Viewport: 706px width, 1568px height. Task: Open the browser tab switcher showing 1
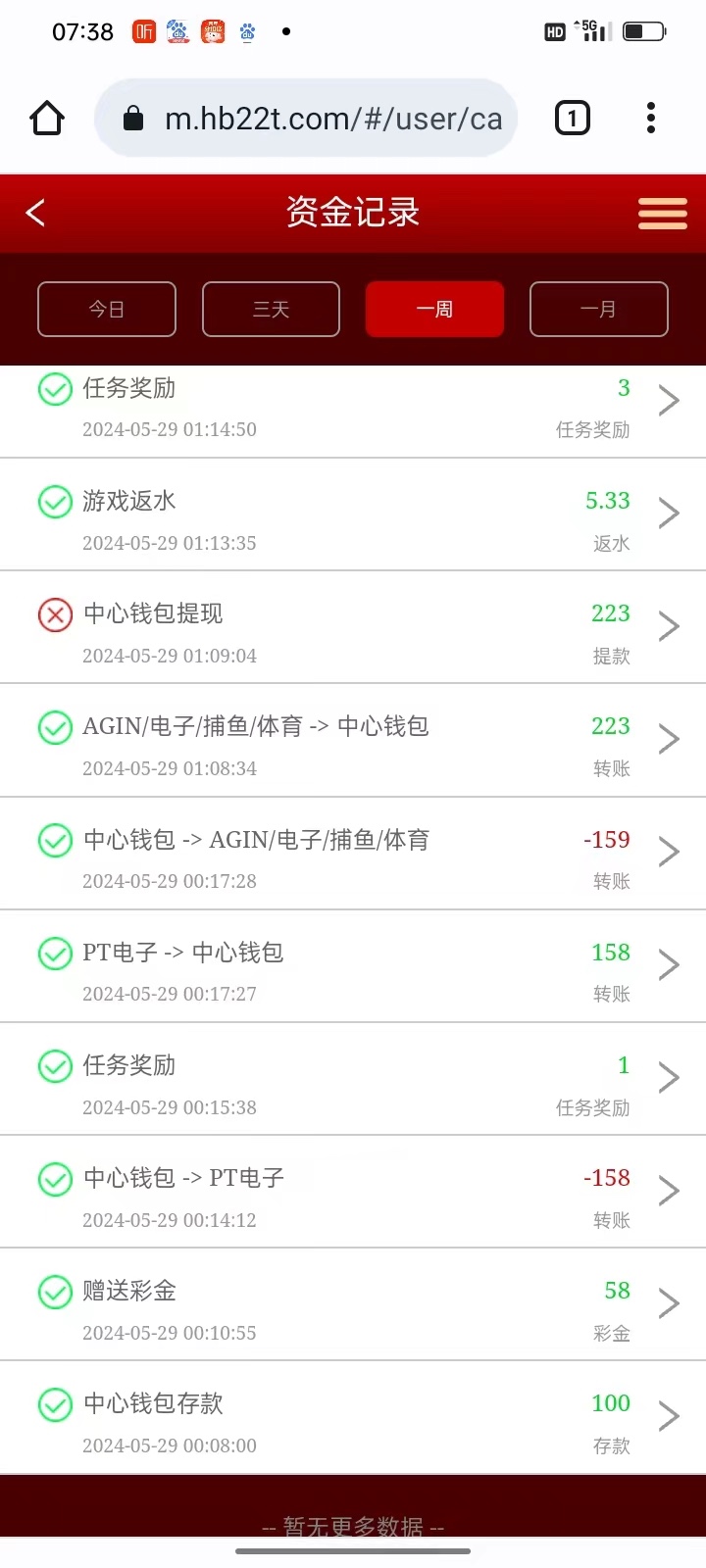point(572,118)
